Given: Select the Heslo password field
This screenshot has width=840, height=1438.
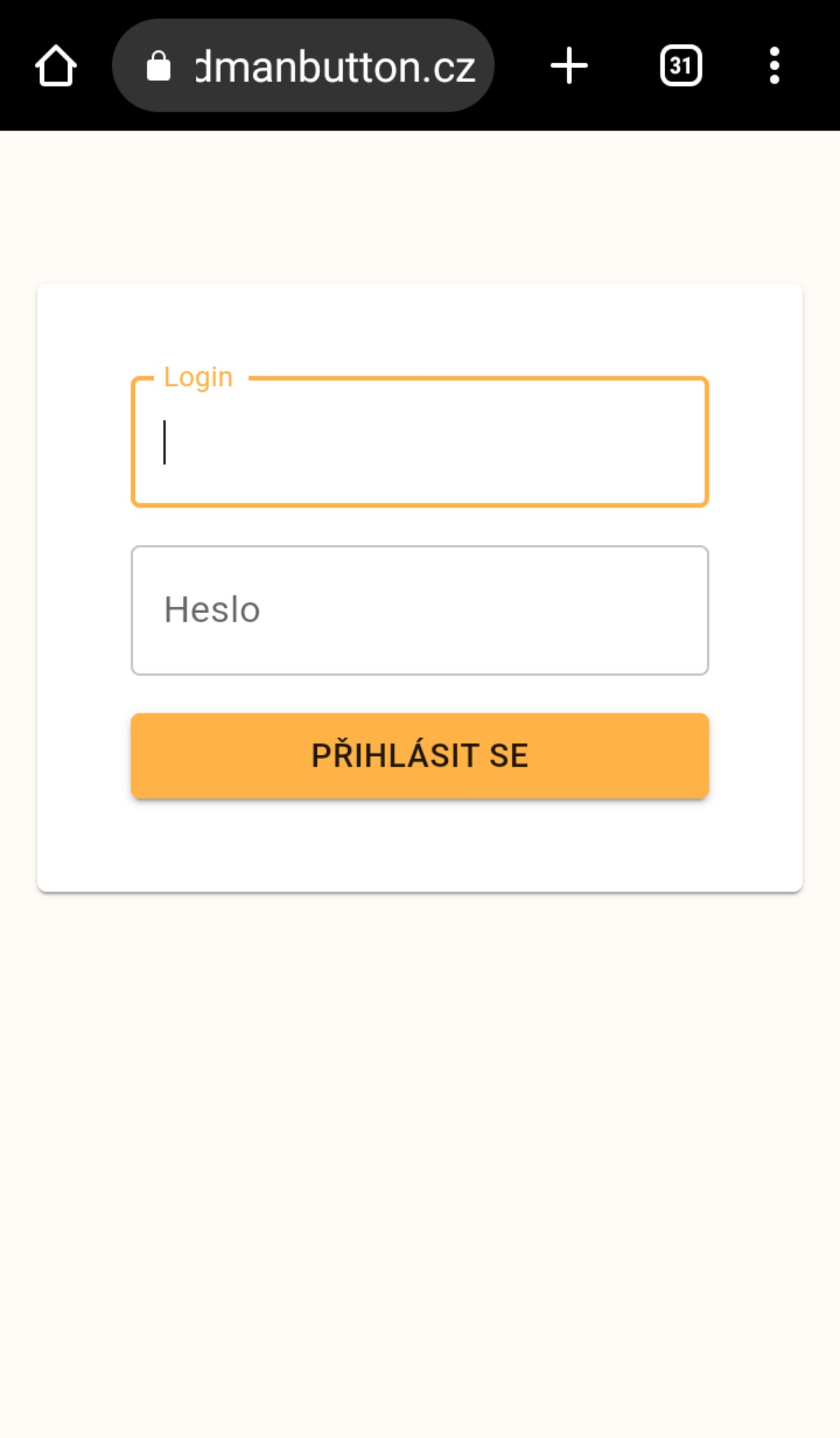Looking at the screenshot, I should point(420,610).
